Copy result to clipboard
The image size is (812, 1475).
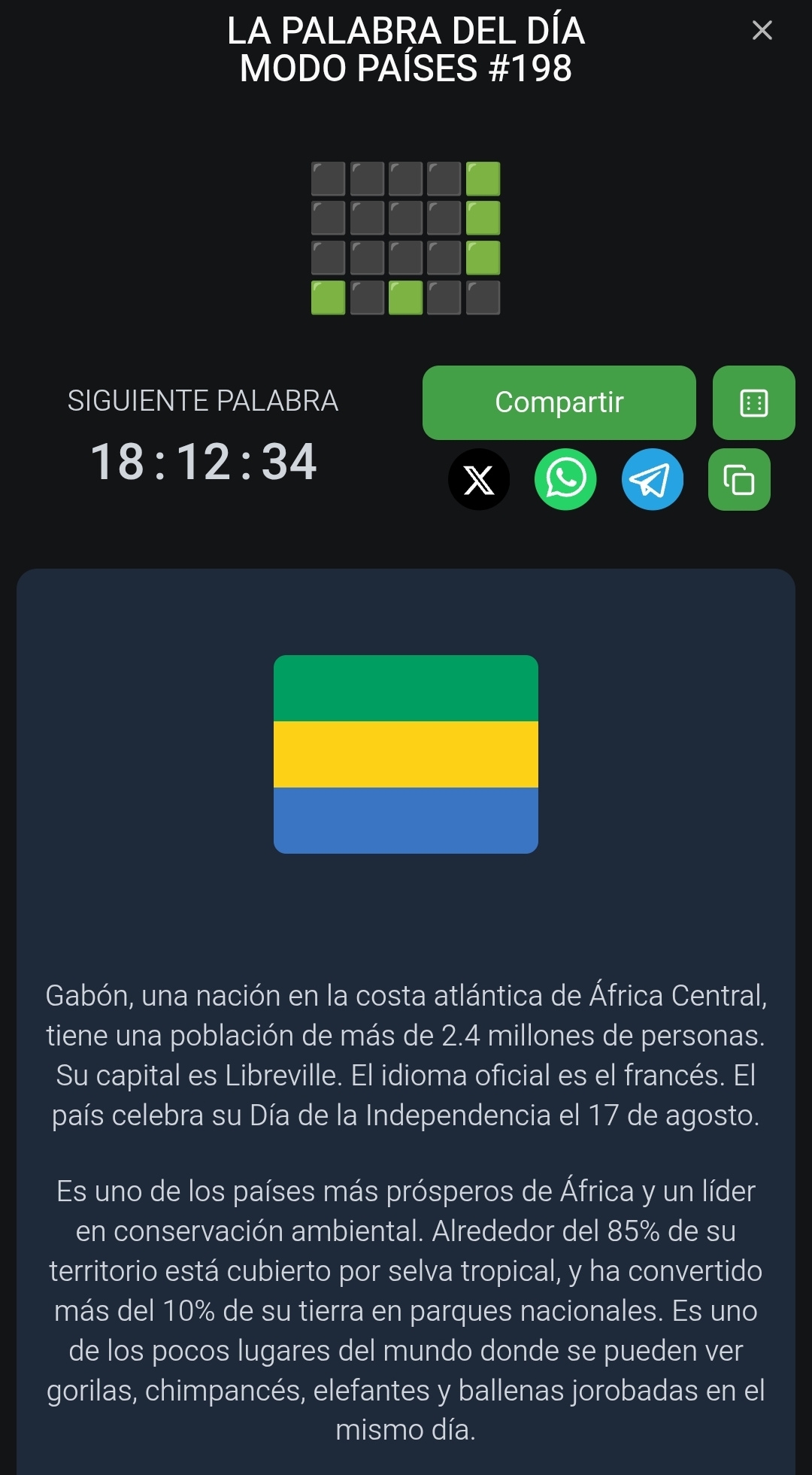point(739,480)
